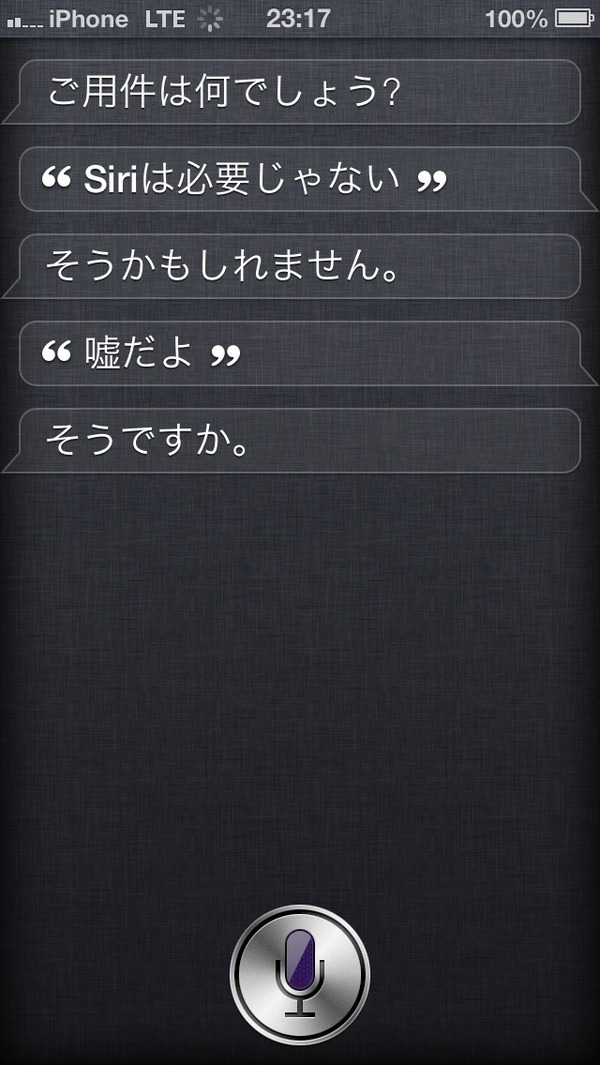600x1065 pixels.
Task: Edit the "Siriは必要じゃない" spoken query
Action: click(308, 179)
